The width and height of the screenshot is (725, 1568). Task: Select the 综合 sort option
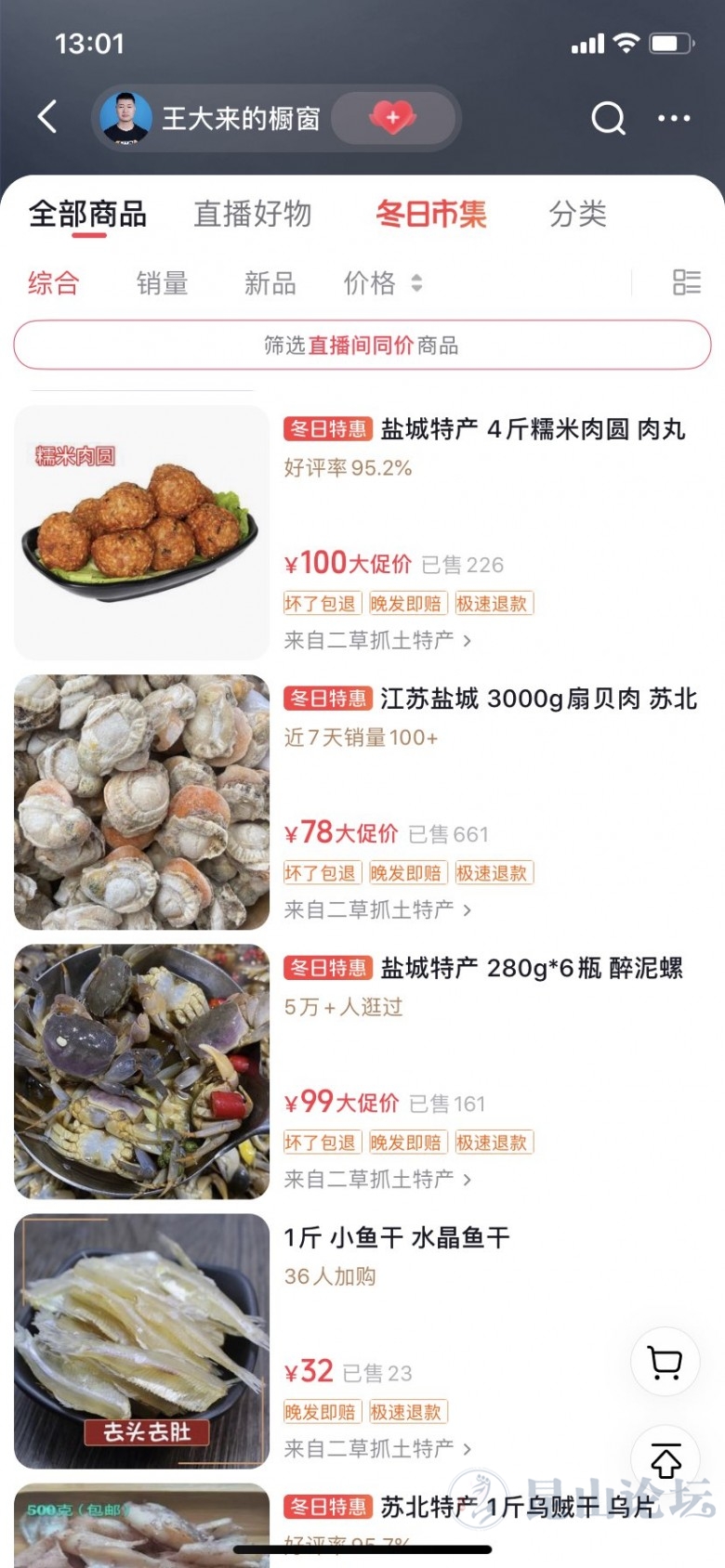pyautogui.click(x=53, y=283)
